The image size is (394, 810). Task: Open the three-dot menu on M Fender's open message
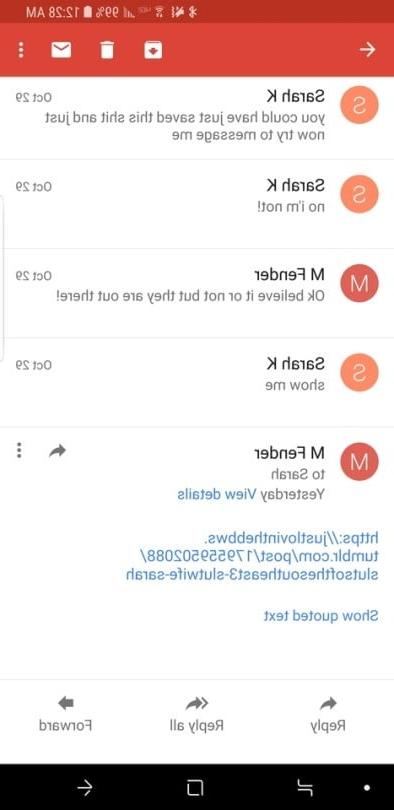19,450
